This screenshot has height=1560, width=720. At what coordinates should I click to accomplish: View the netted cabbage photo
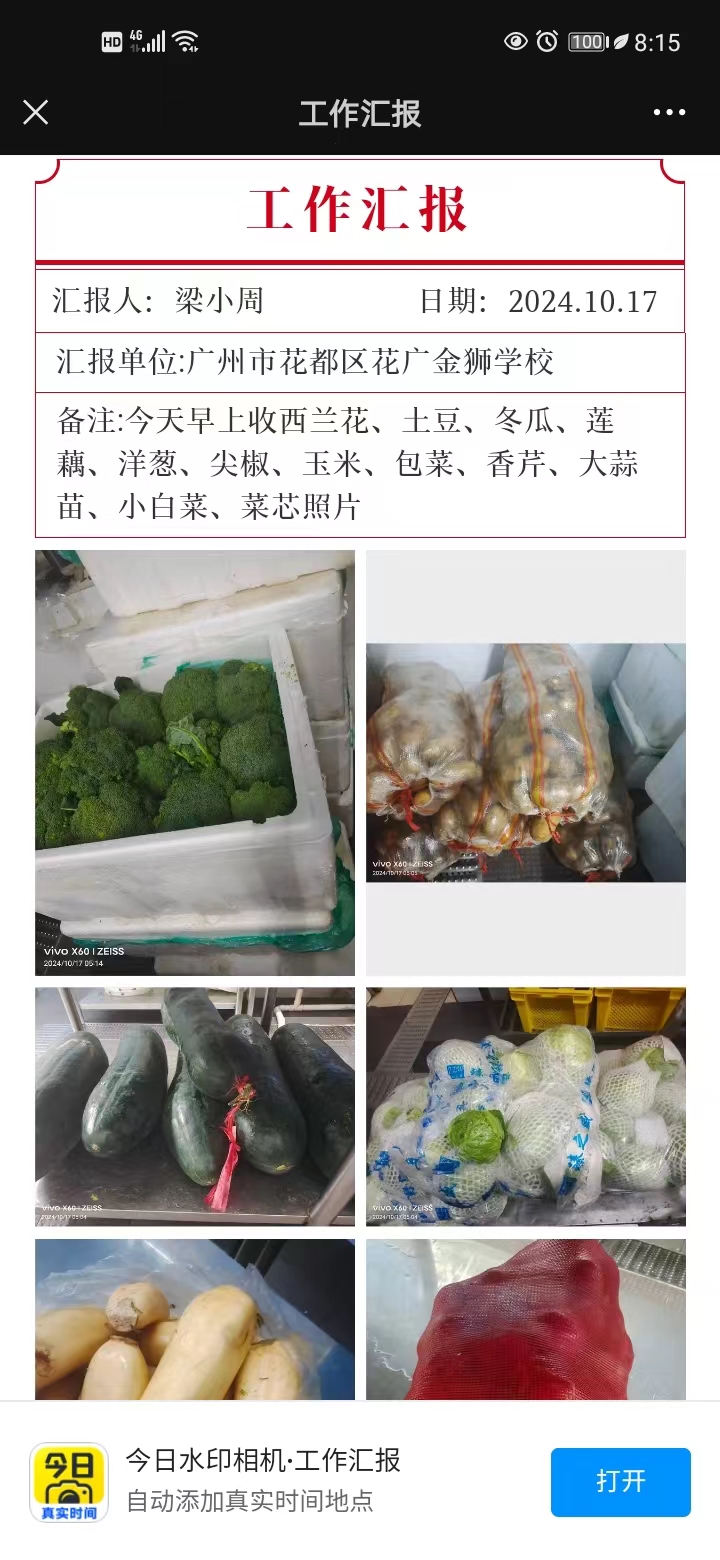click(525, 1106)
